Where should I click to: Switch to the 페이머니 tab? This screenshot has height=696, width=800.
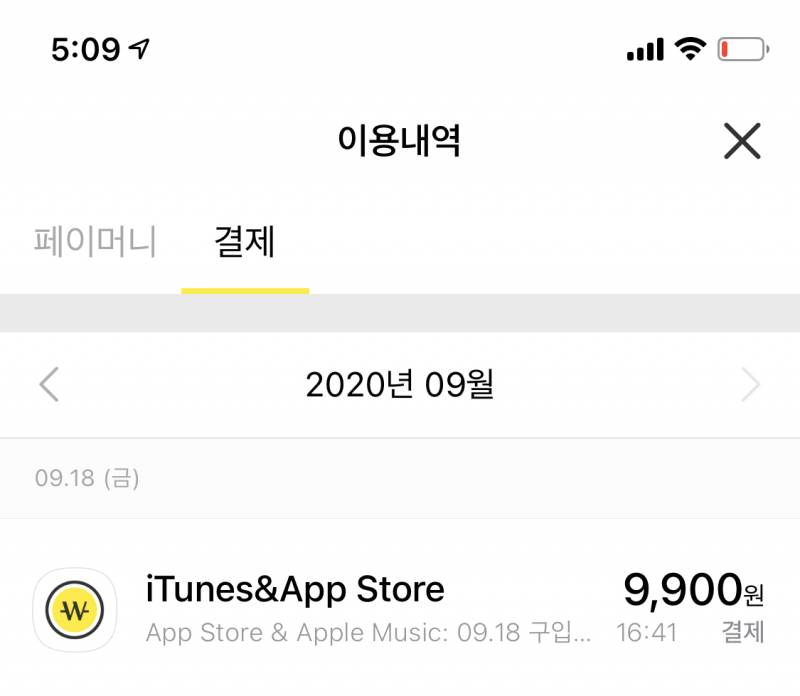pos(95,242)
